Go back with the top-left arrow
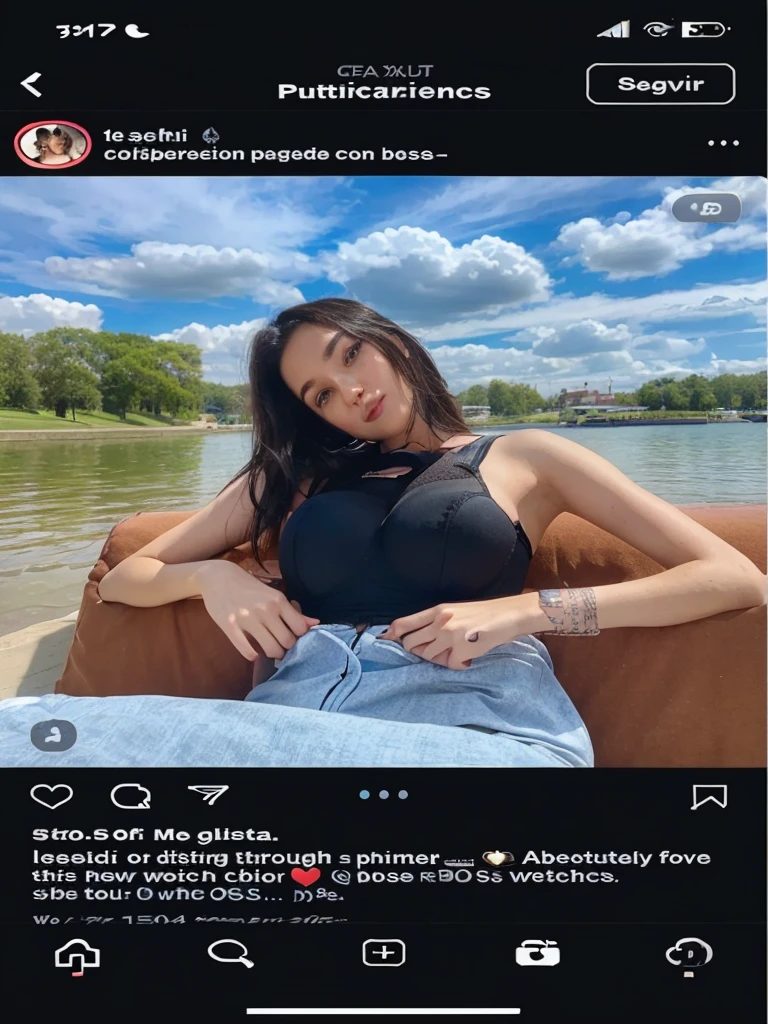 tap(32, 85)
